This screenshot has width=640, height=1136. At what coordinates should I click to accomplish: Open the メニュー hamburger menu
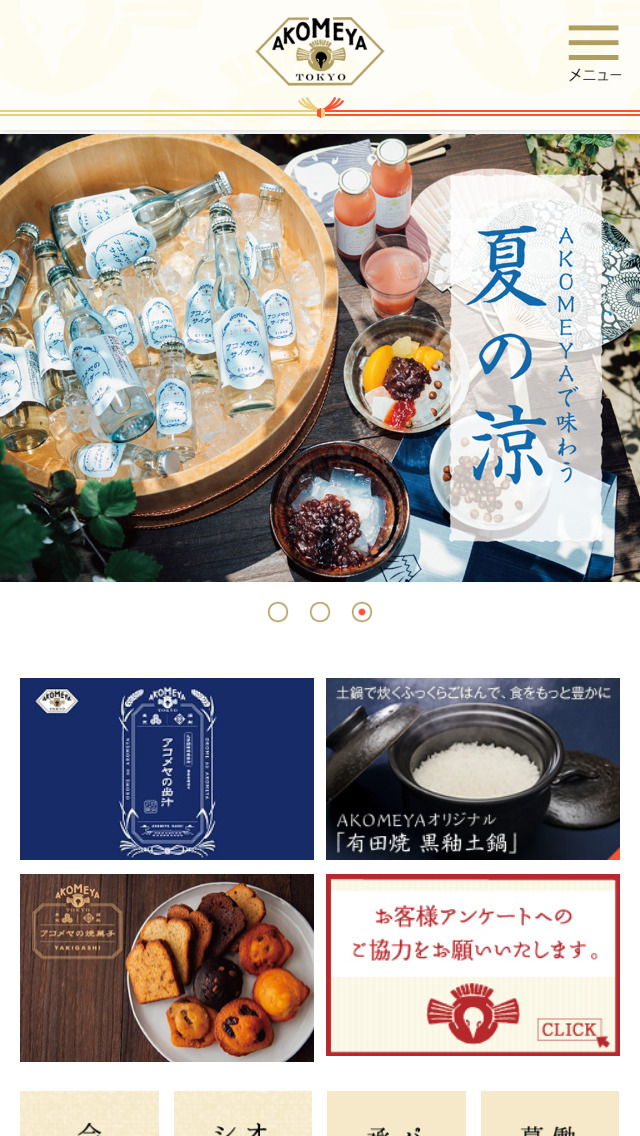[x=594, y=53]
